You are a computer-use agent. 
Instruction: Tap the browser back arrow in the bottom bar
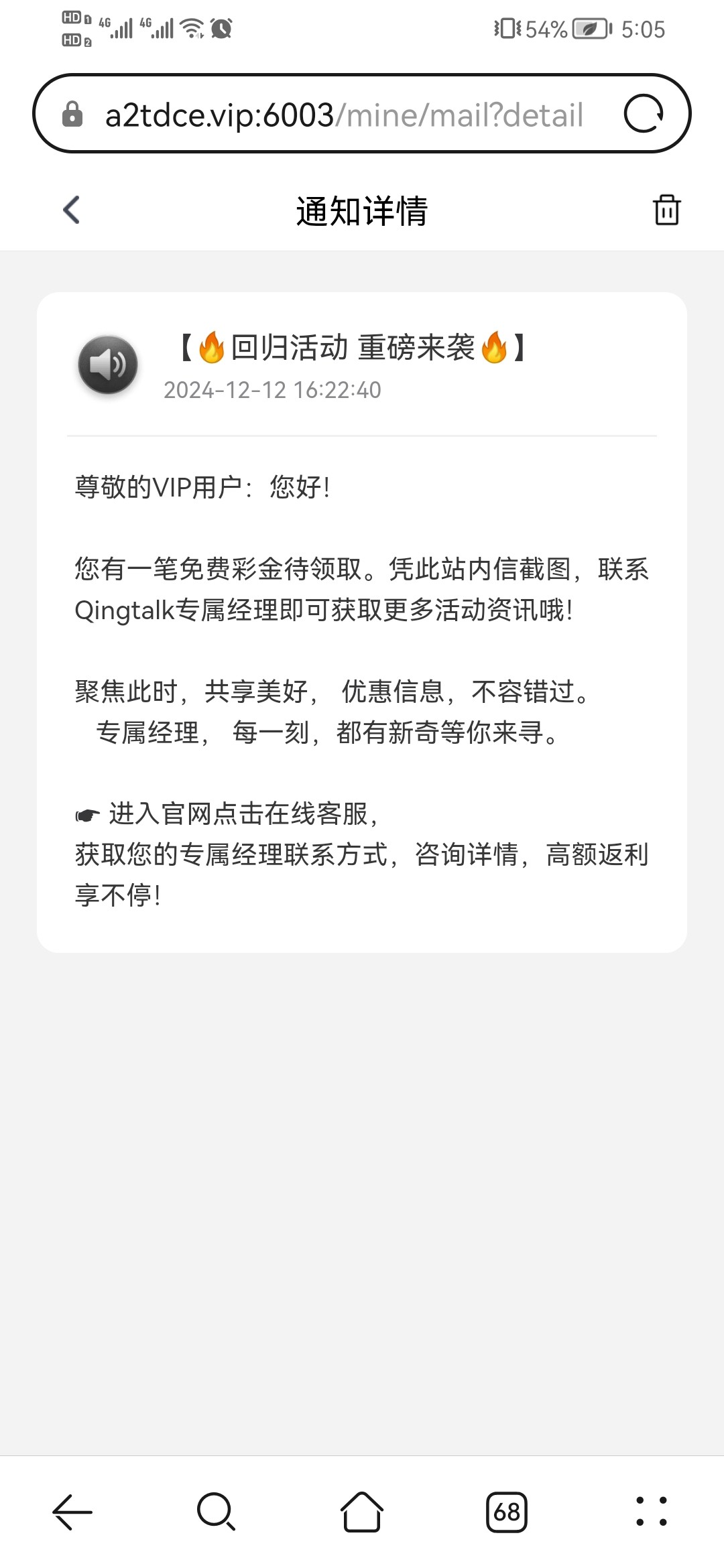pos(72,1512)
